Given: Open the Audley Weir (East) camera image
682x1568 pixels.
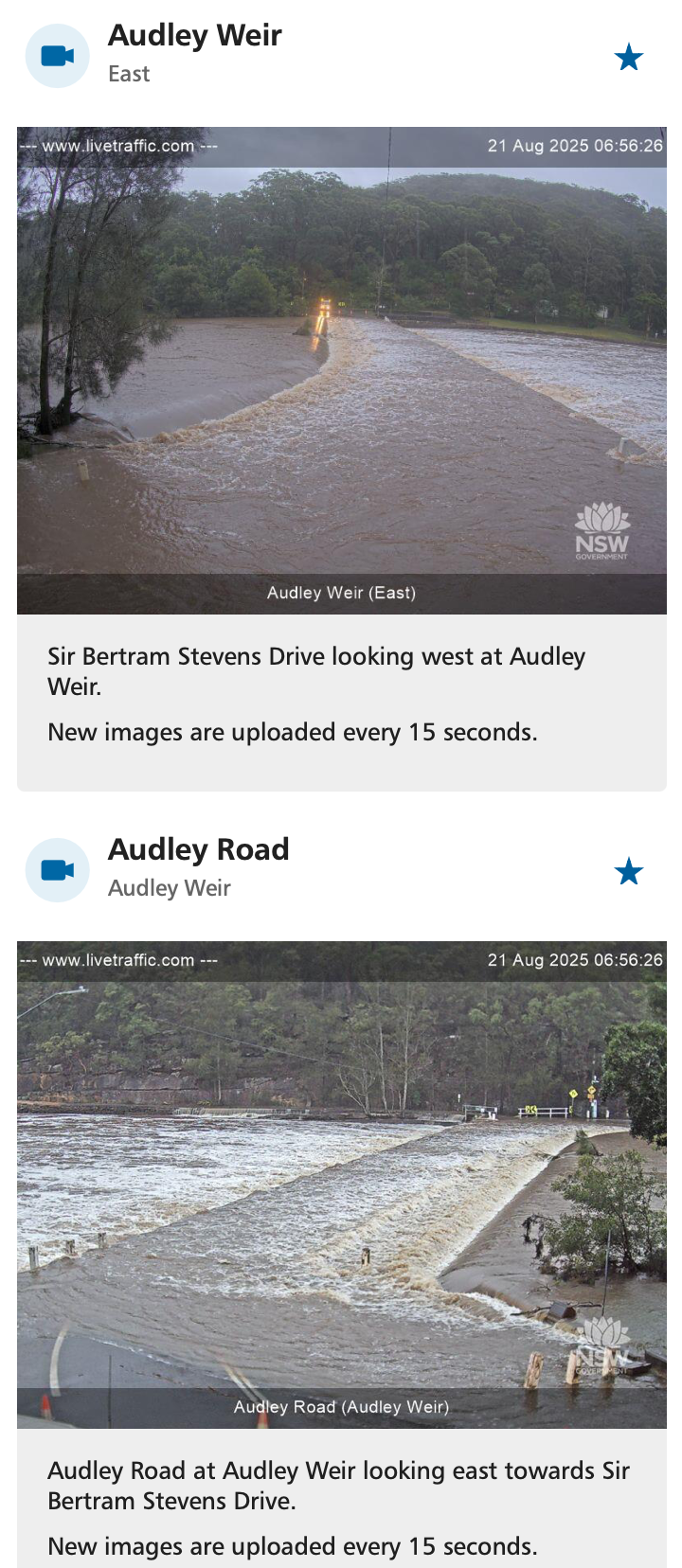Looking at the screenshot, I should 341,370.
